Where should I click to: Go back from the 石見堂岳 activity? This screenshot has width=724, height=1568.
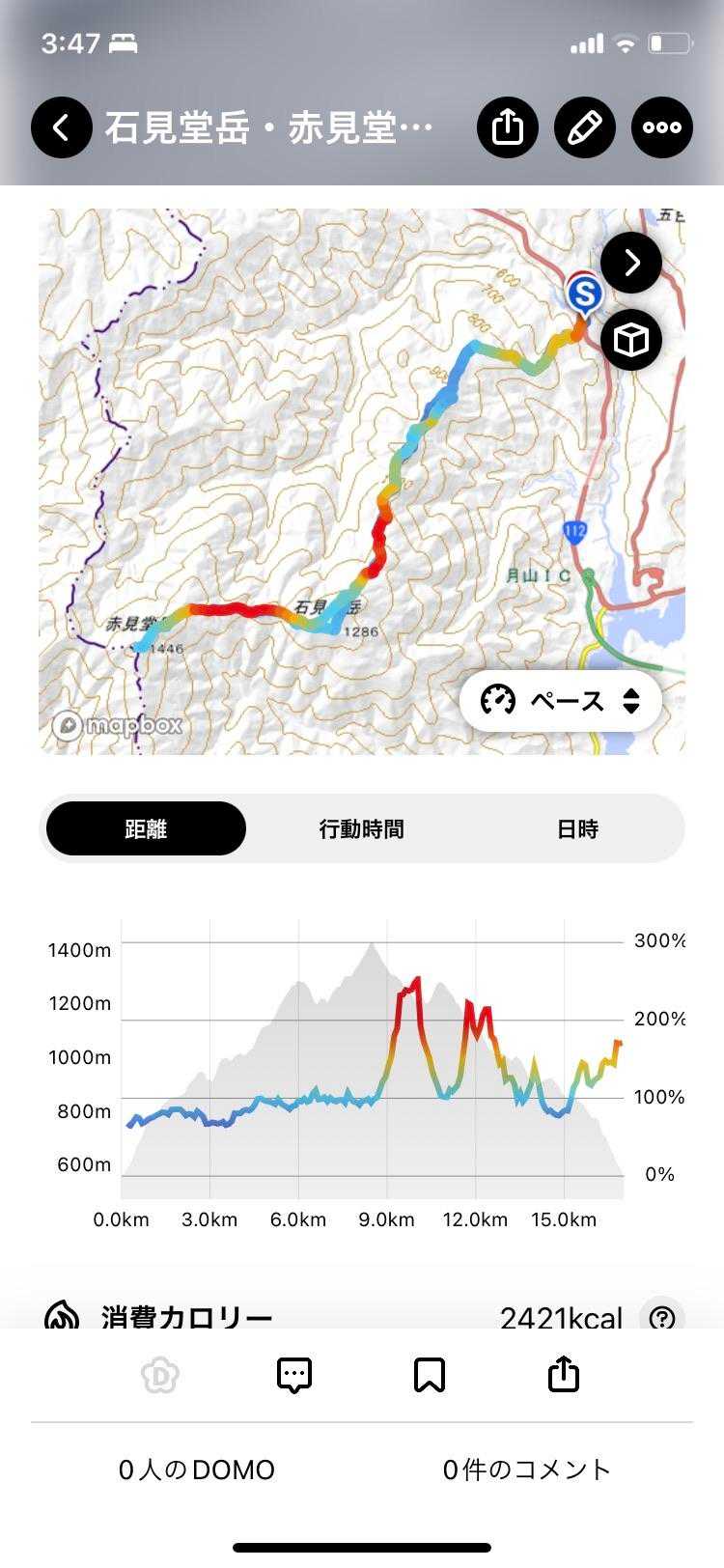pyautogui.click(x=61, y=127)
